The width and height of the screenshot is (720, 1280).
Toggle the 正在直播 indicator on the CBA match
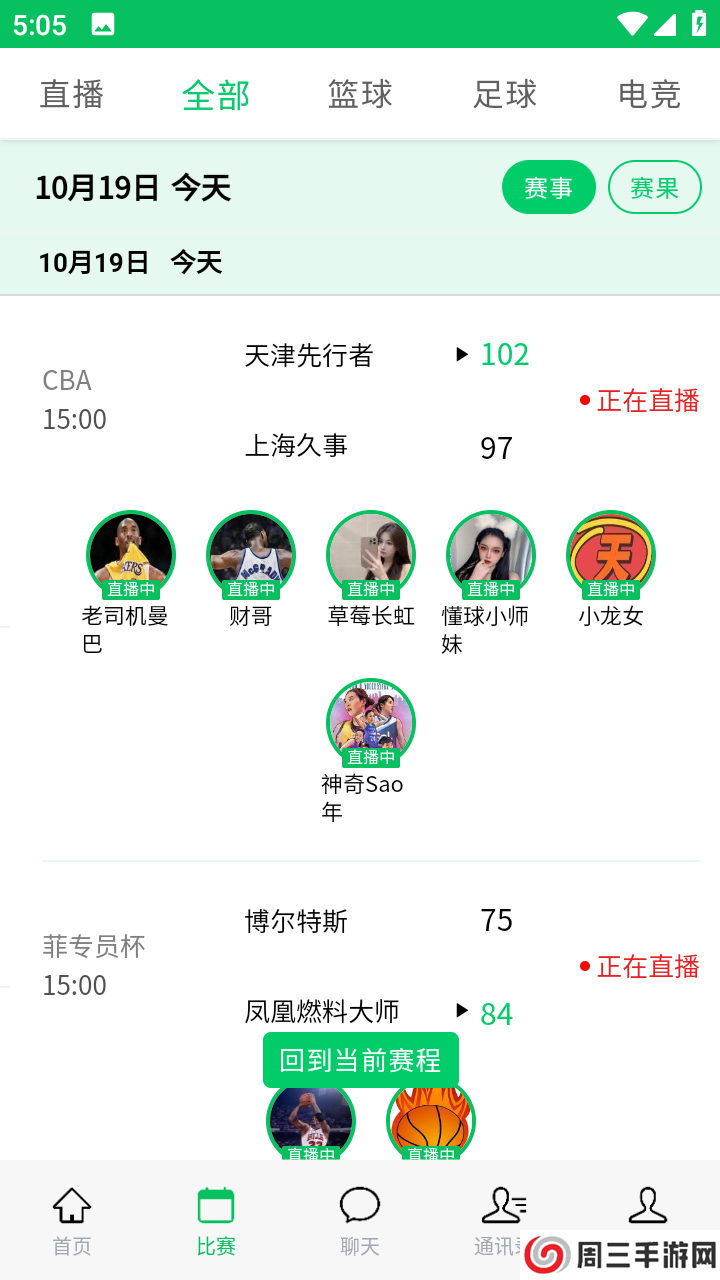tap(645, 400)
